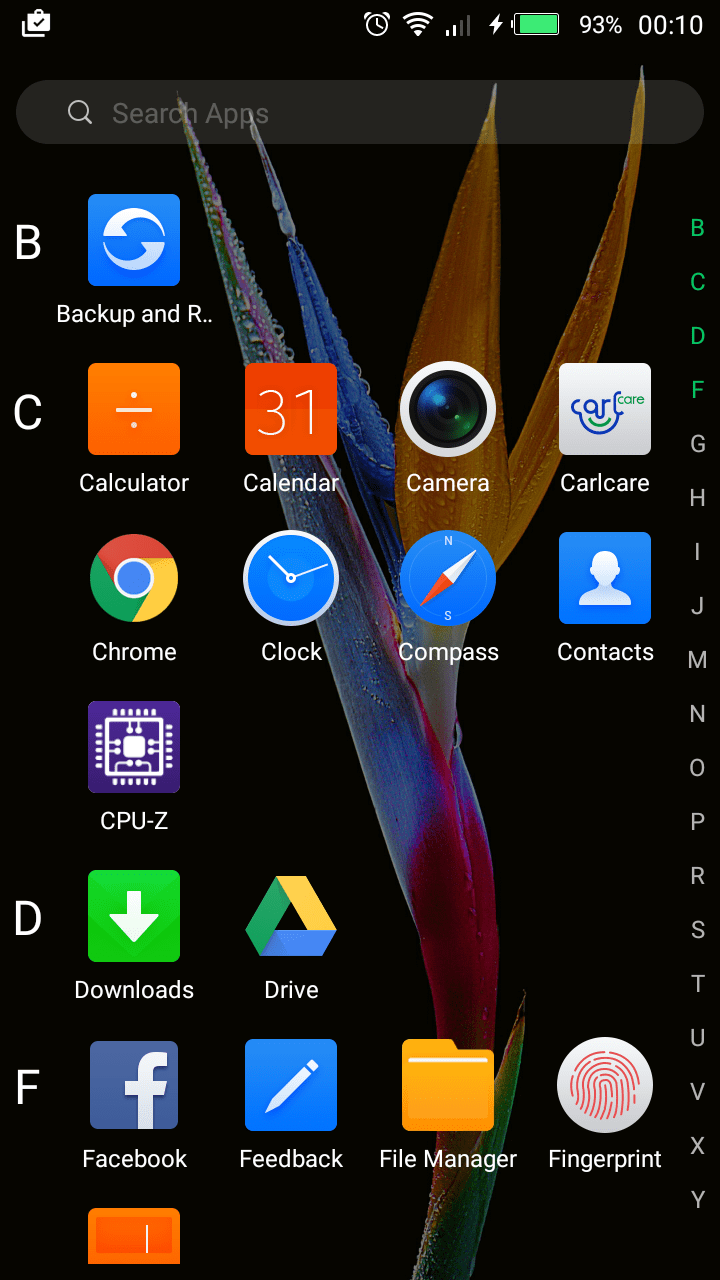Open Backup and Restore app

(x=134, y=241)
